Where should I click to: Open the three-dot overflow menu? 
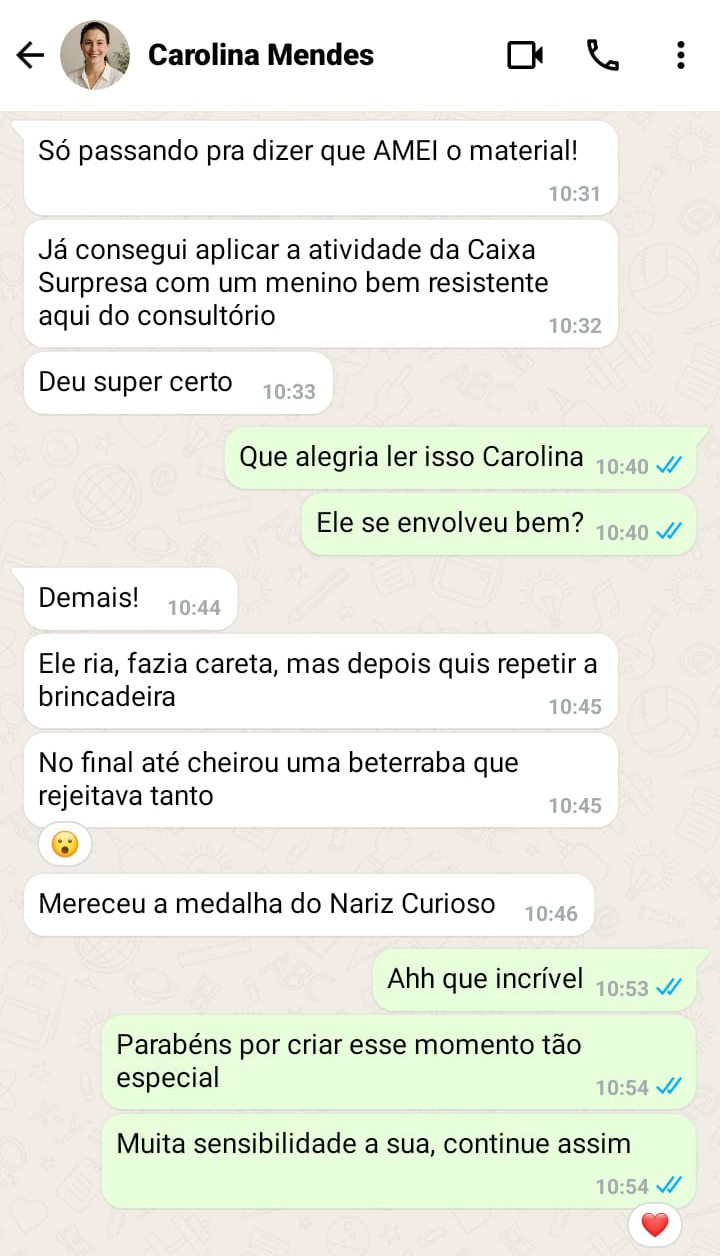coord(680,55)
